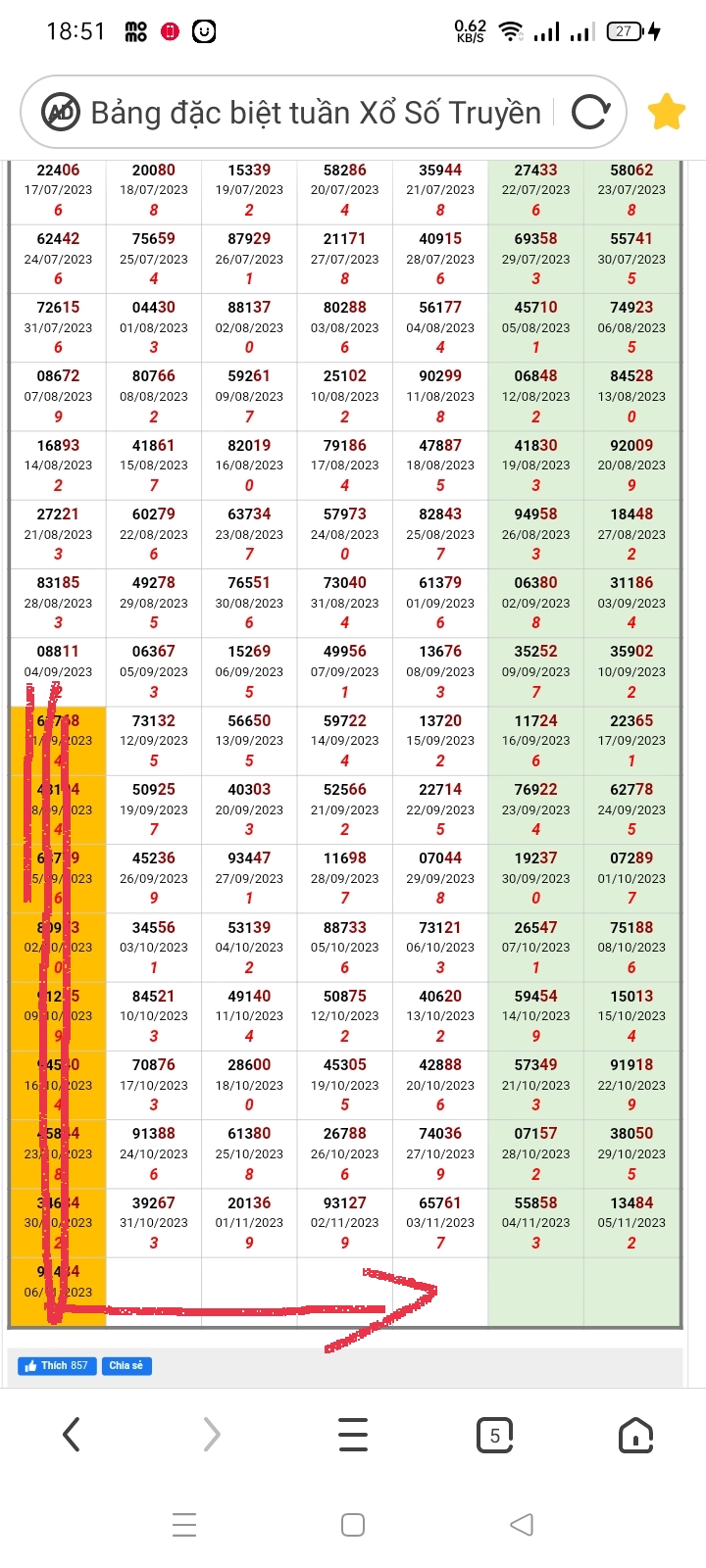Share the page via the Chia sẻ button
706x1568 pixels.
pyautogui.click(x=126, y=1365)
